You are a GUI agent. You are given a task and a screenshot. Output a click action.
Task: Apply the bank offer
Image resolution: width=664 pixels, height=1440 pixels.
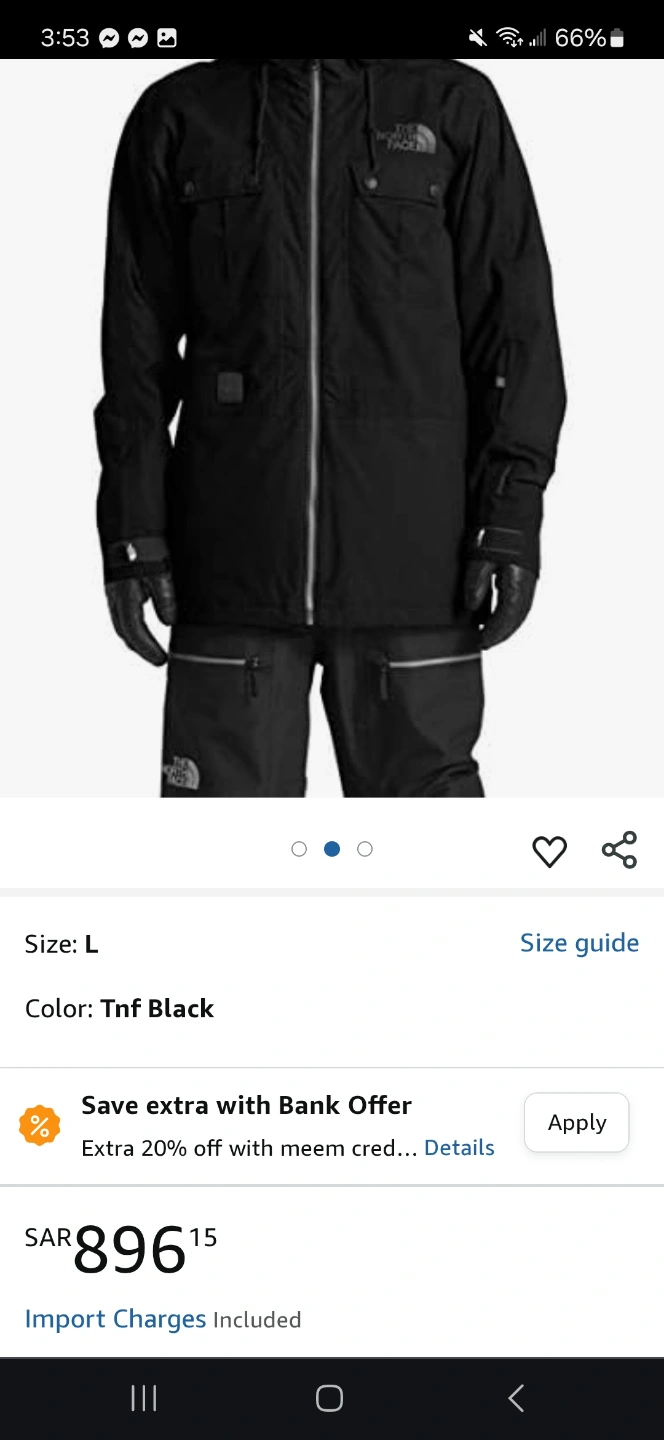point(576,1123)
